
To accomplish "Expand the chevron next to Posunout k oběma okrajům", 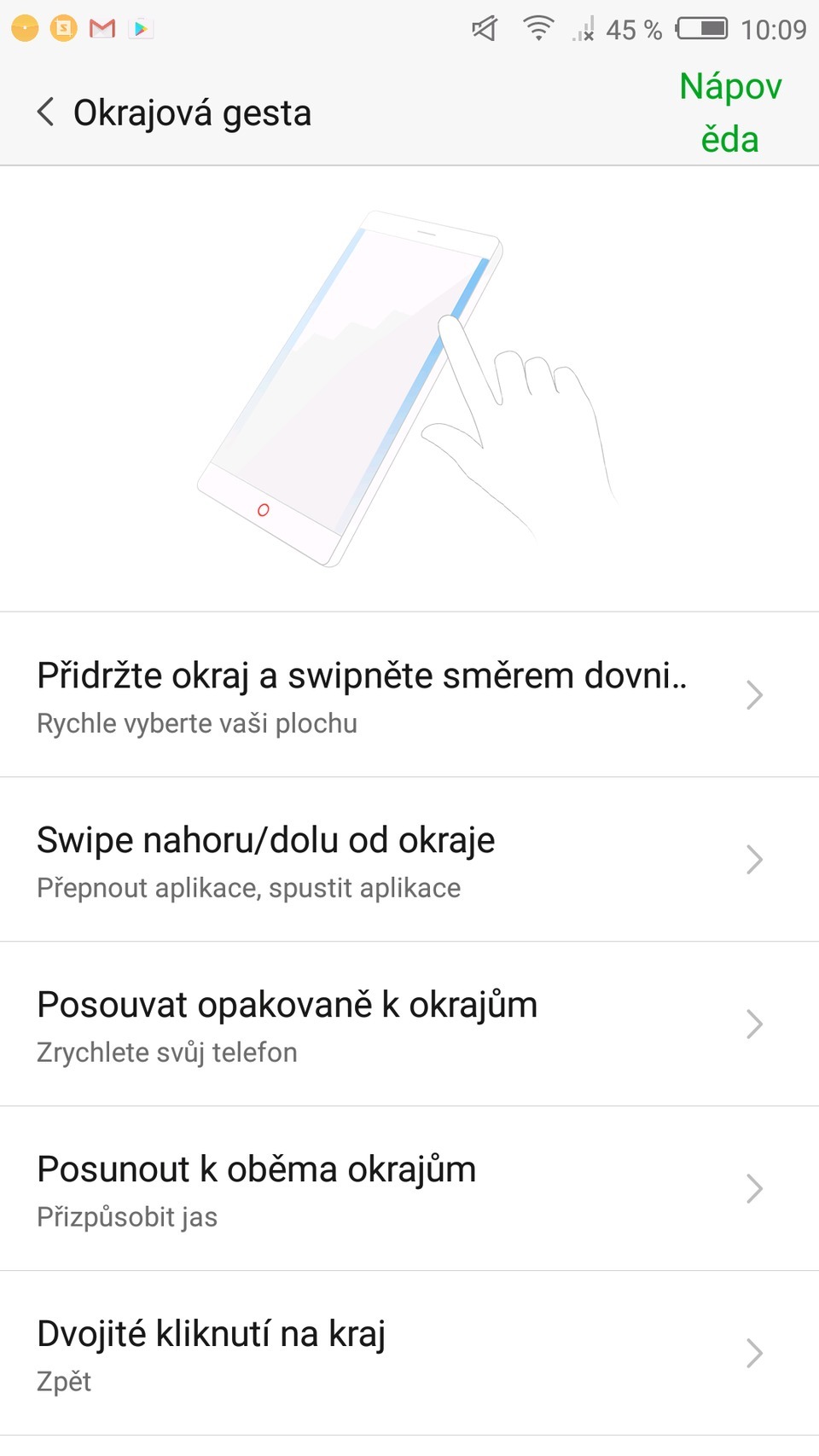I will tap(754, 1187).
